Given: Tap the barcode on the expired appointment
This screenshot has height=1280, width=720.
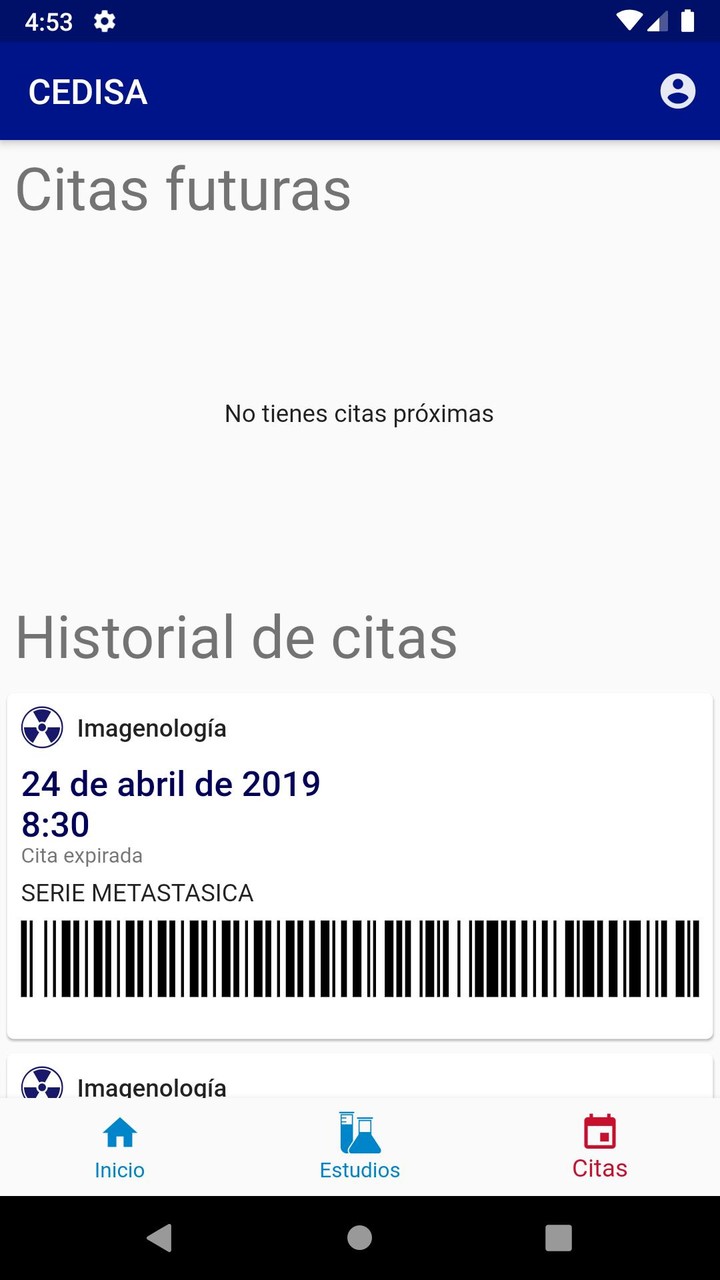Looking at the screenshot, I should (360, 958).
